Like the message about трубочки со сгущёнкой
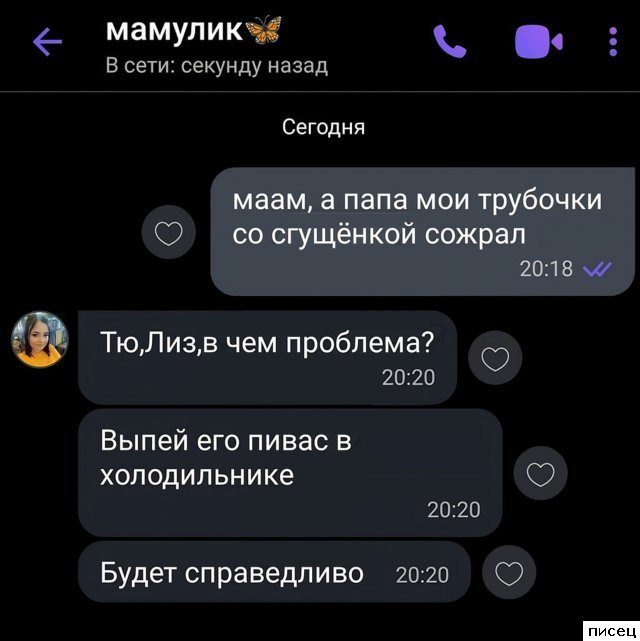 [169, 235]
